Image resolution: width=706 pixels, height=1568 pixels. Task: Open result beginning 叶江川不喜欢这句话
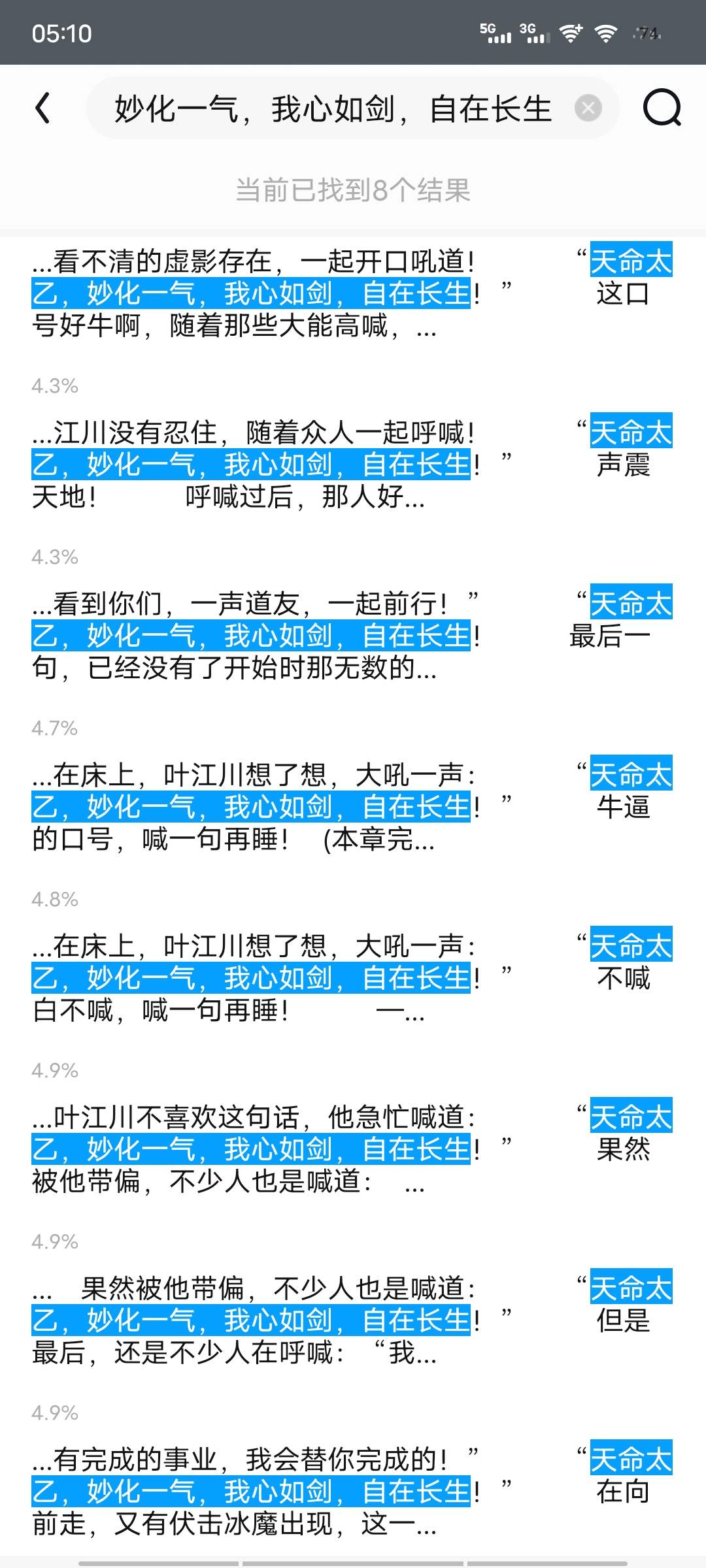pyautogui.click(x=353, y=1149)
